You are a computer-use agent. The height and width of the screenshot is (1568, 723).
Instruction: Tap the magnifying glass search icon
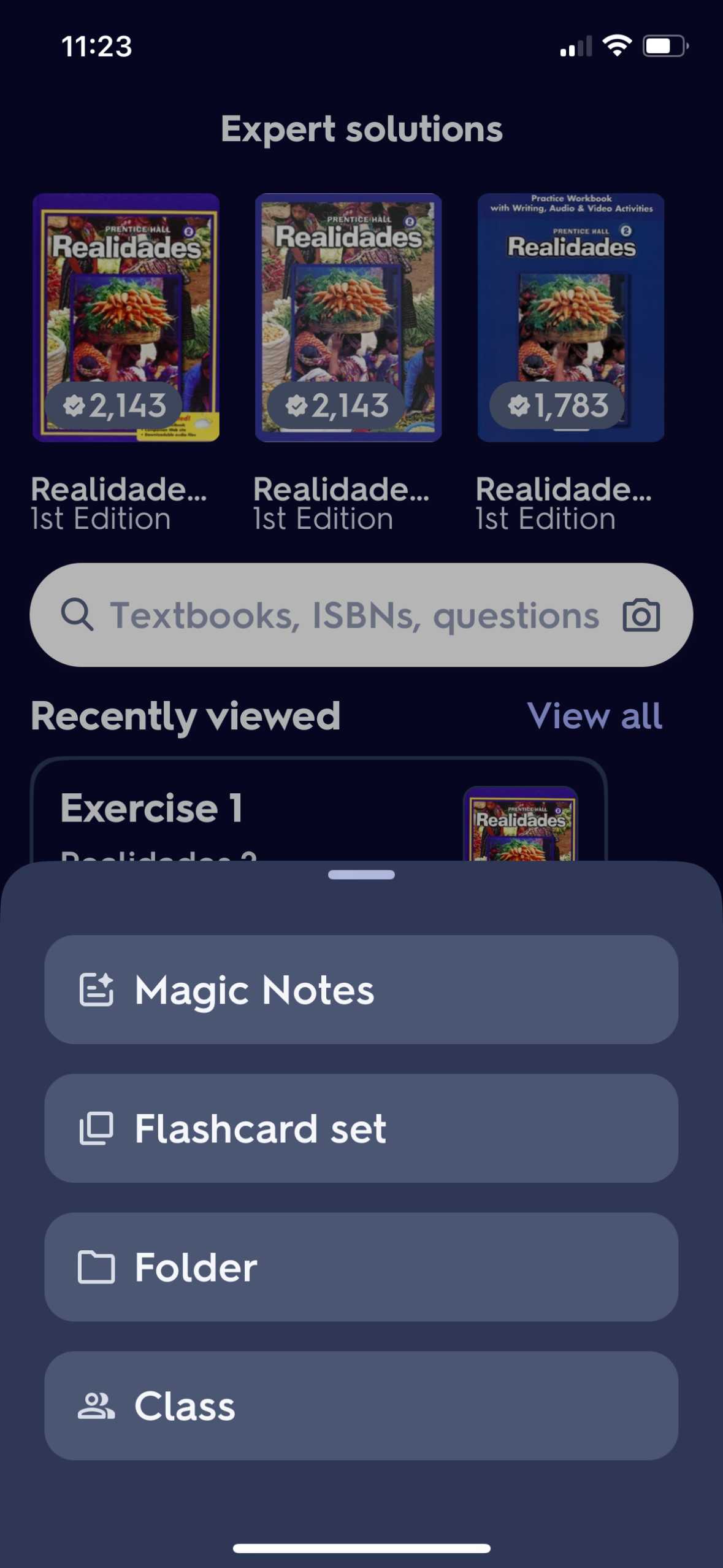[x=78, y=613]
